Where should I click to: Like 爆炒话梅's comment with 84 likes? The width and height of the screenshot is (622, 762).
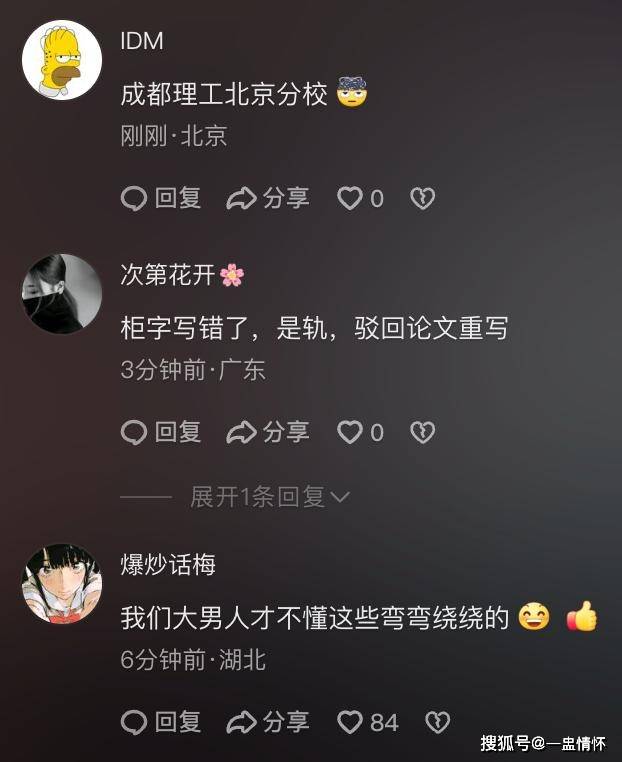pyautogui.click(x=350, y=721)
